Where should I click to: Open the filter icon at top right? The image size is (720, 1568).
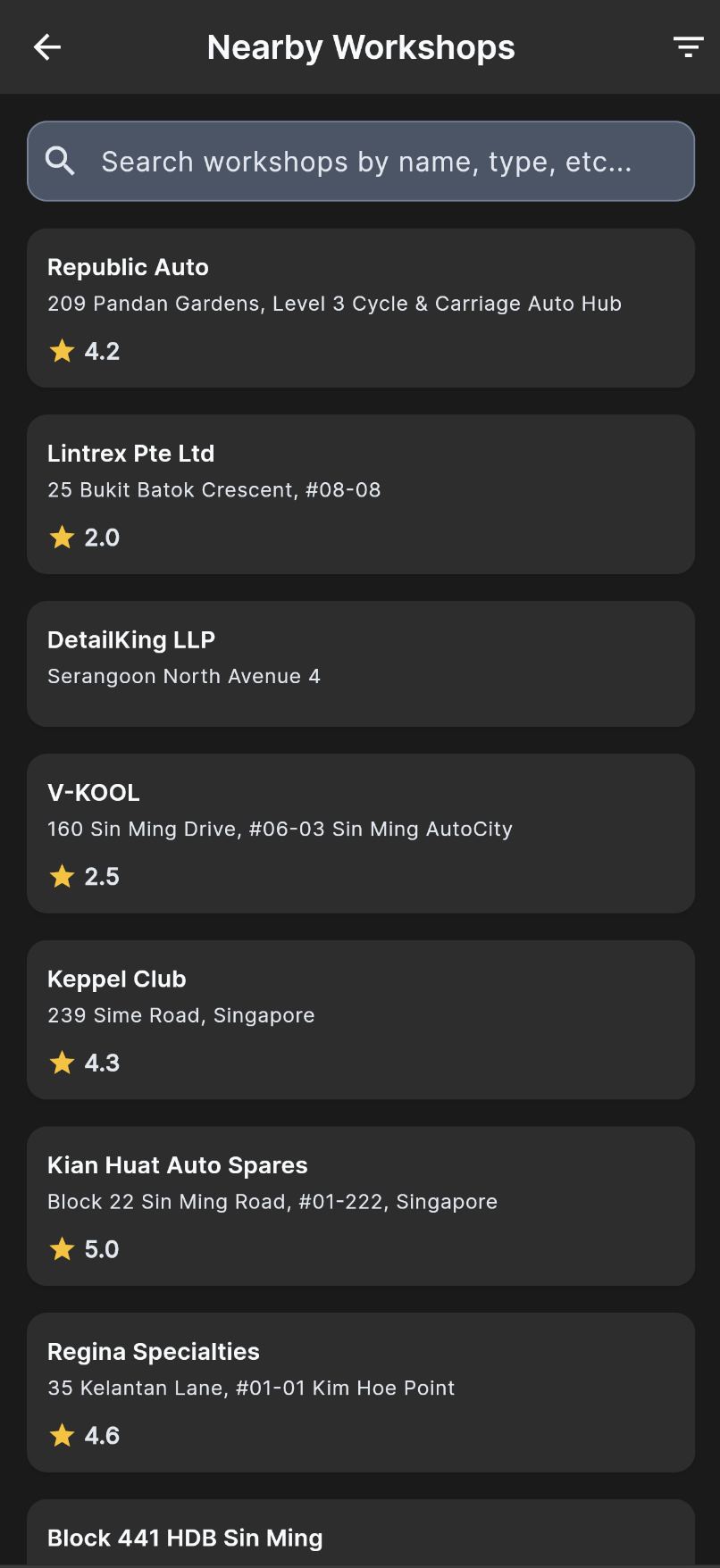688,46
